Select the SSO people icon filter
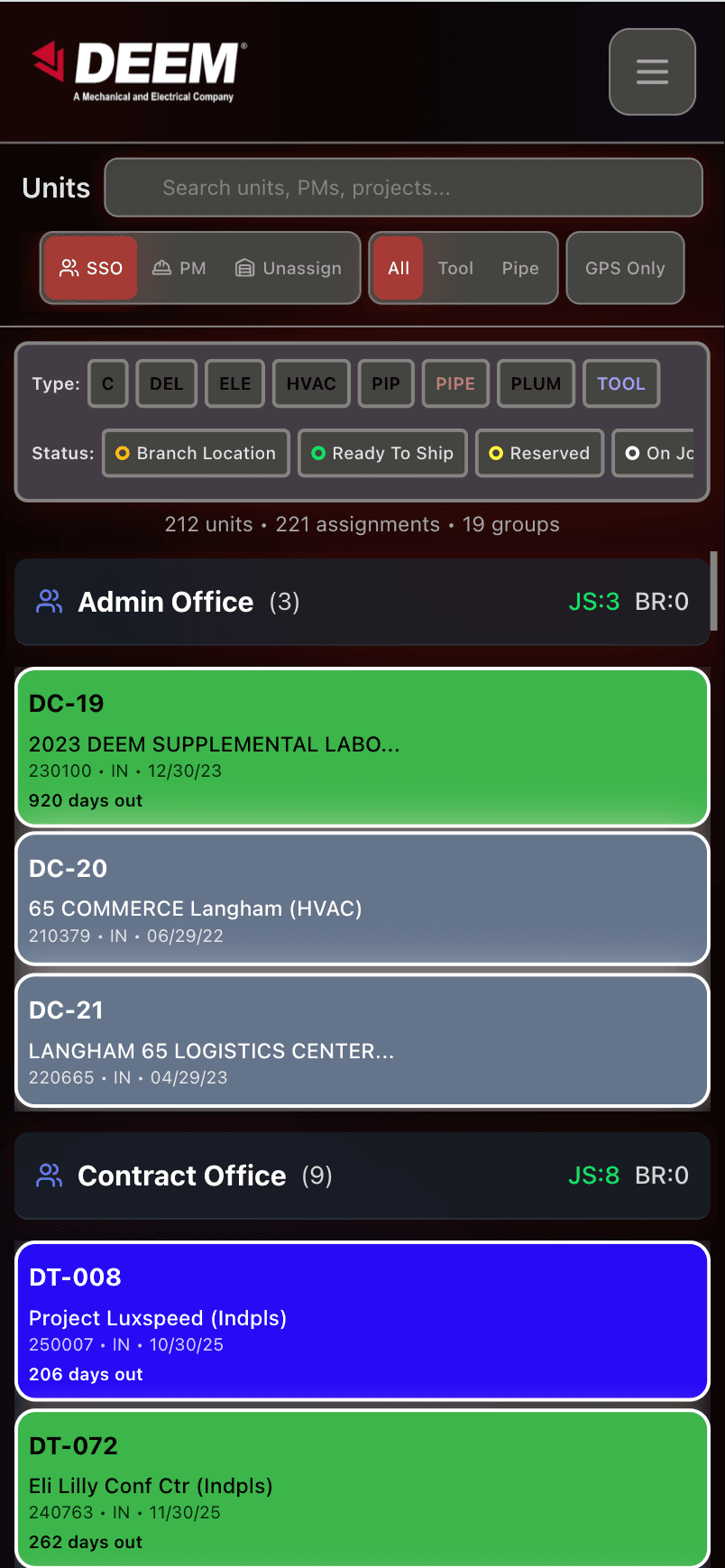The width and height of the screenshot is (725, 1568). point(70,267)
